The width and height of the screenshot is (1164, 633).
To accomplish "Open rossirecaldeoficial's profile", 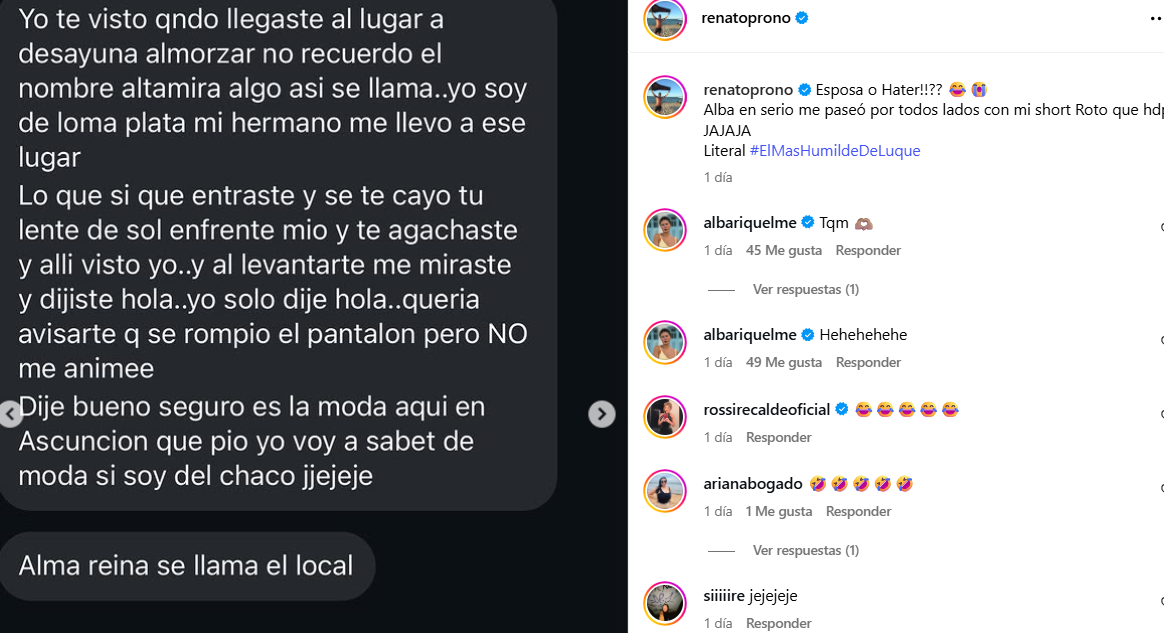I will [x=767, y=409].
